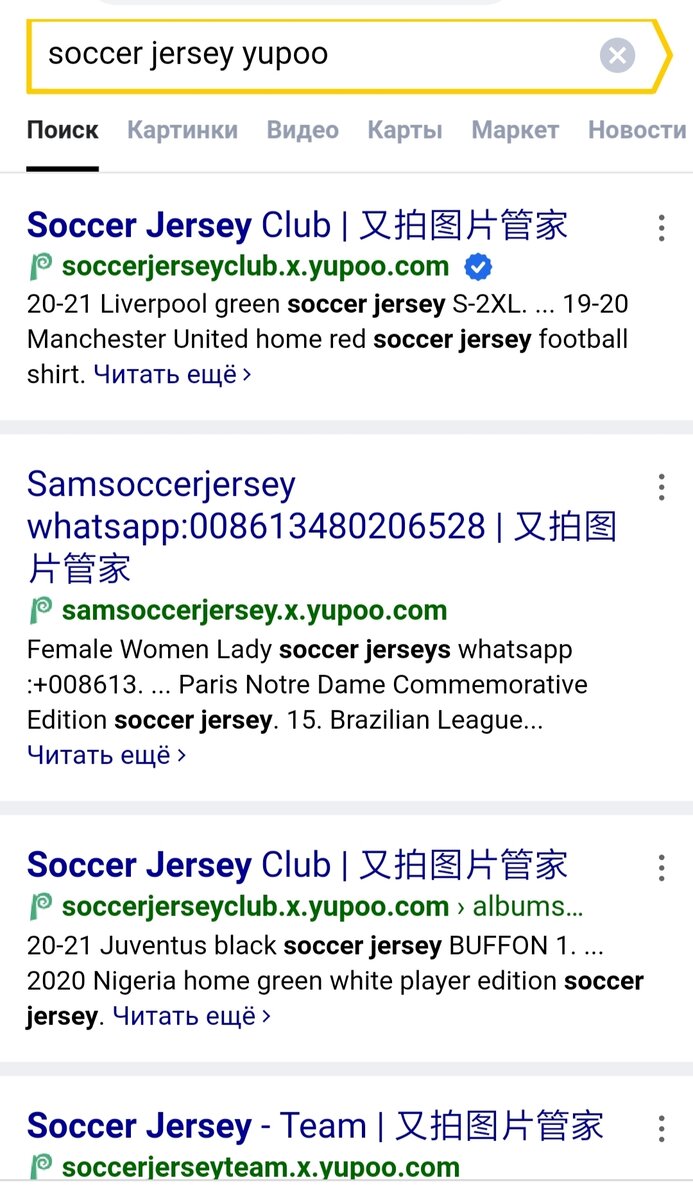Open the Карты tab
The height and width of the screenshot is (1200, 693).
(x=405, y=130)
